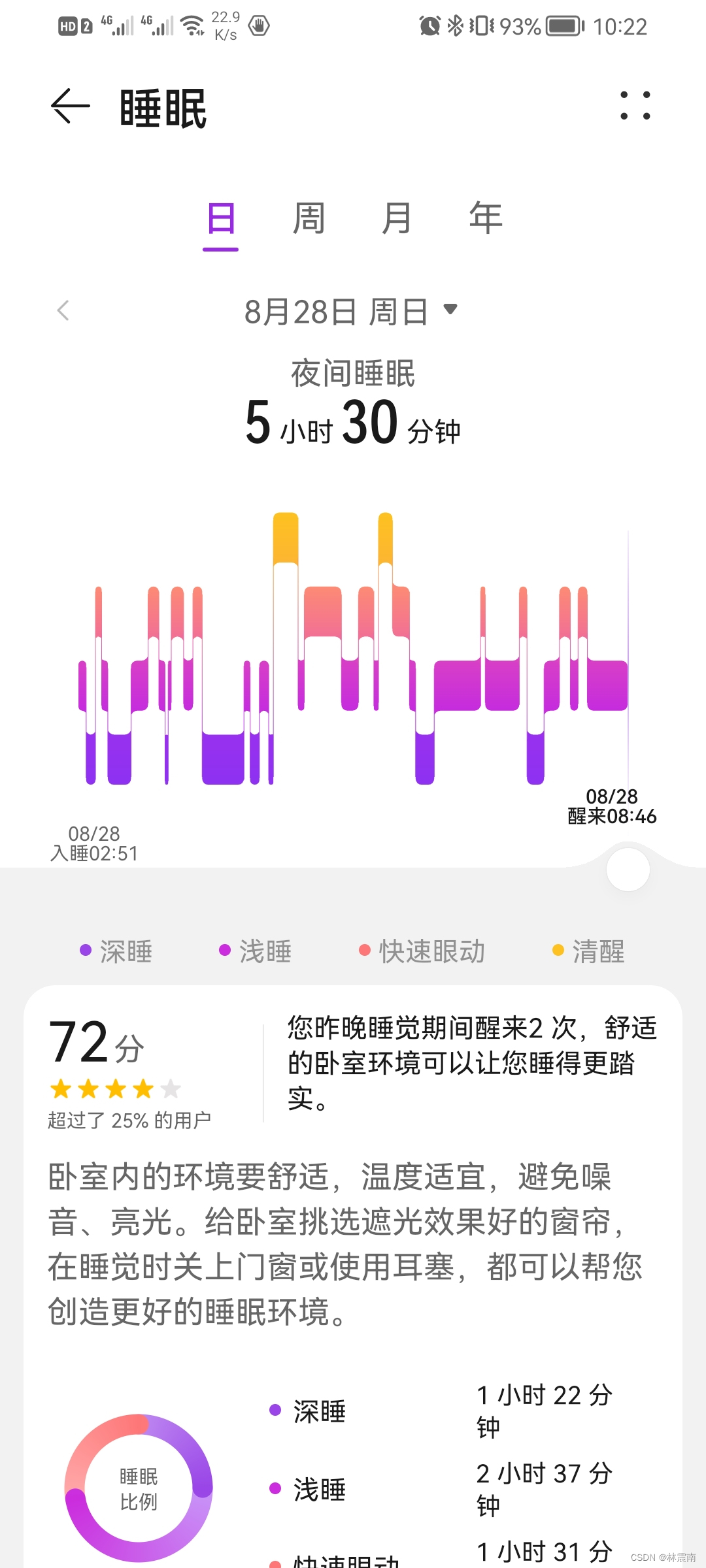
Task: Tap the Wi-Fi icon in status bar
Action: point(190,25)
